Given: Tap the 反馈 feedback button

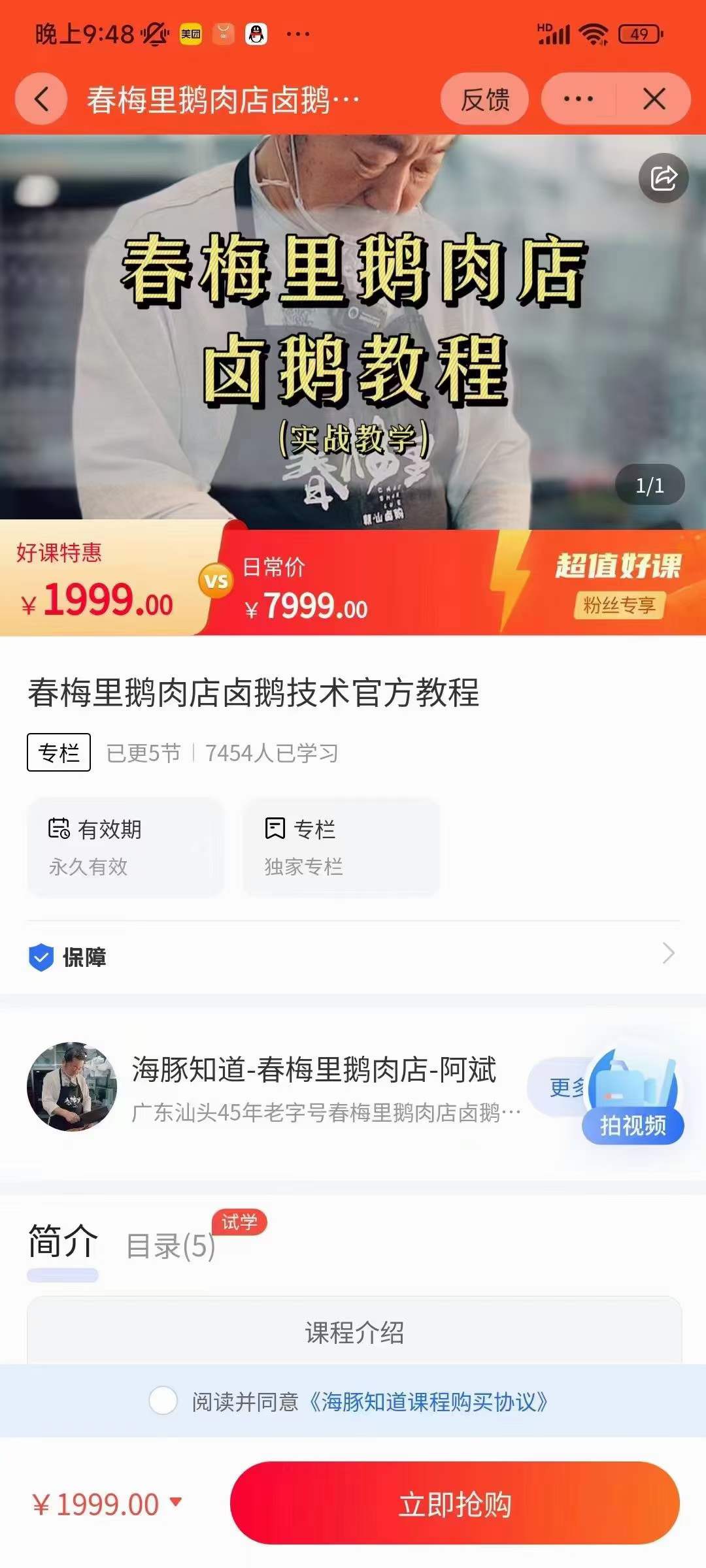Looking at the screenshot, I should tap(486, 99).
